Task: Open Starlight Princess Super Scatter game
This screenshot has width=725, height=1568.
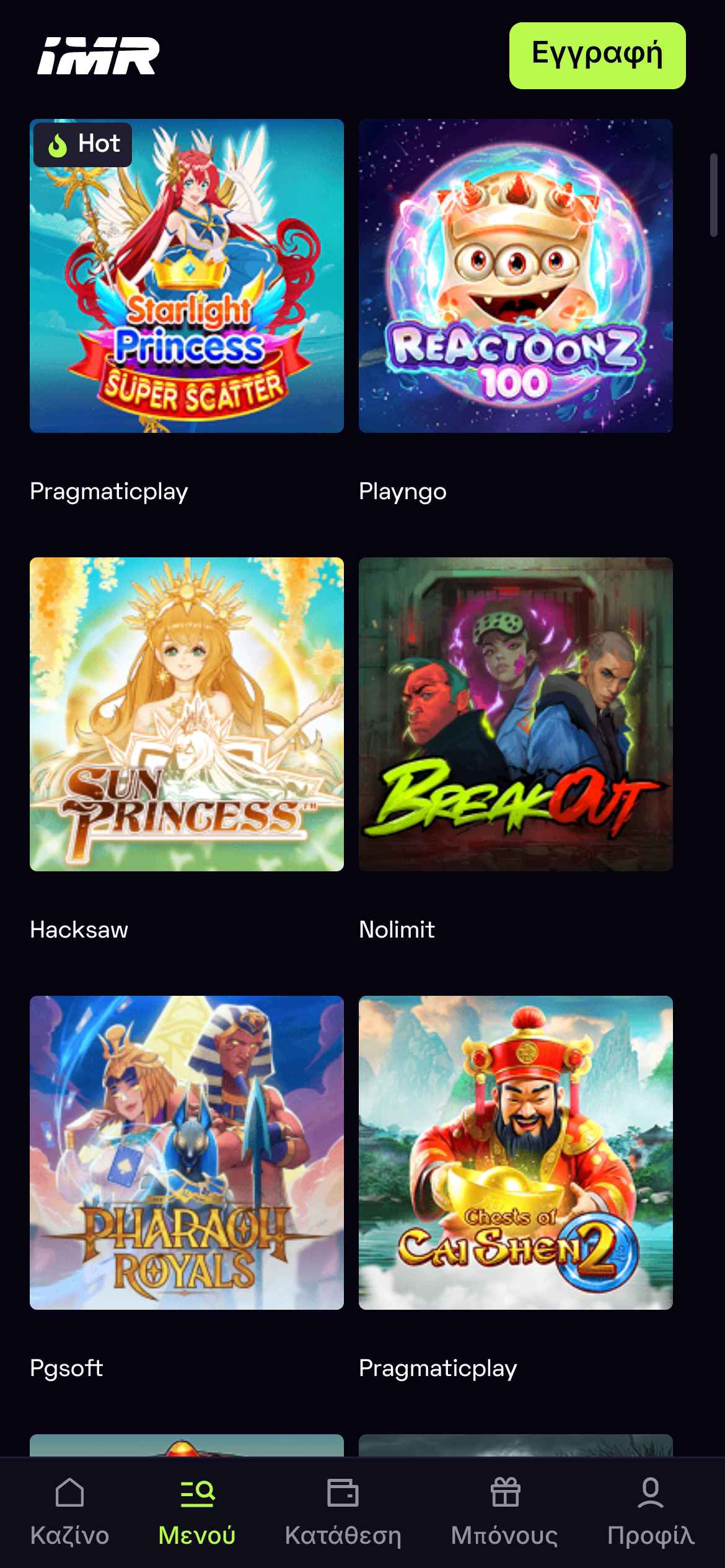Action: click(187, 276)
